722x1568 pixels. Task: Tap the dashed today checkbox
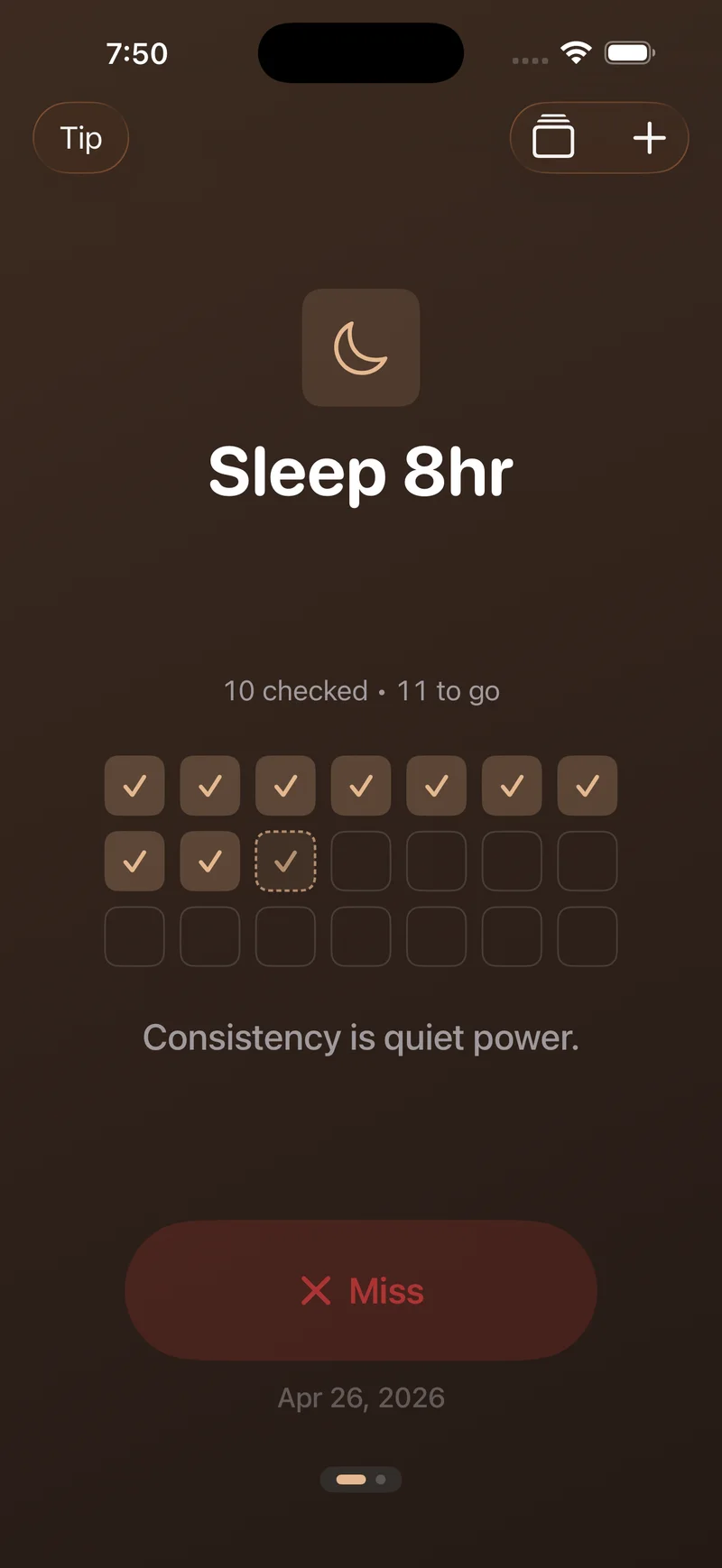click(x=285, y=862)
